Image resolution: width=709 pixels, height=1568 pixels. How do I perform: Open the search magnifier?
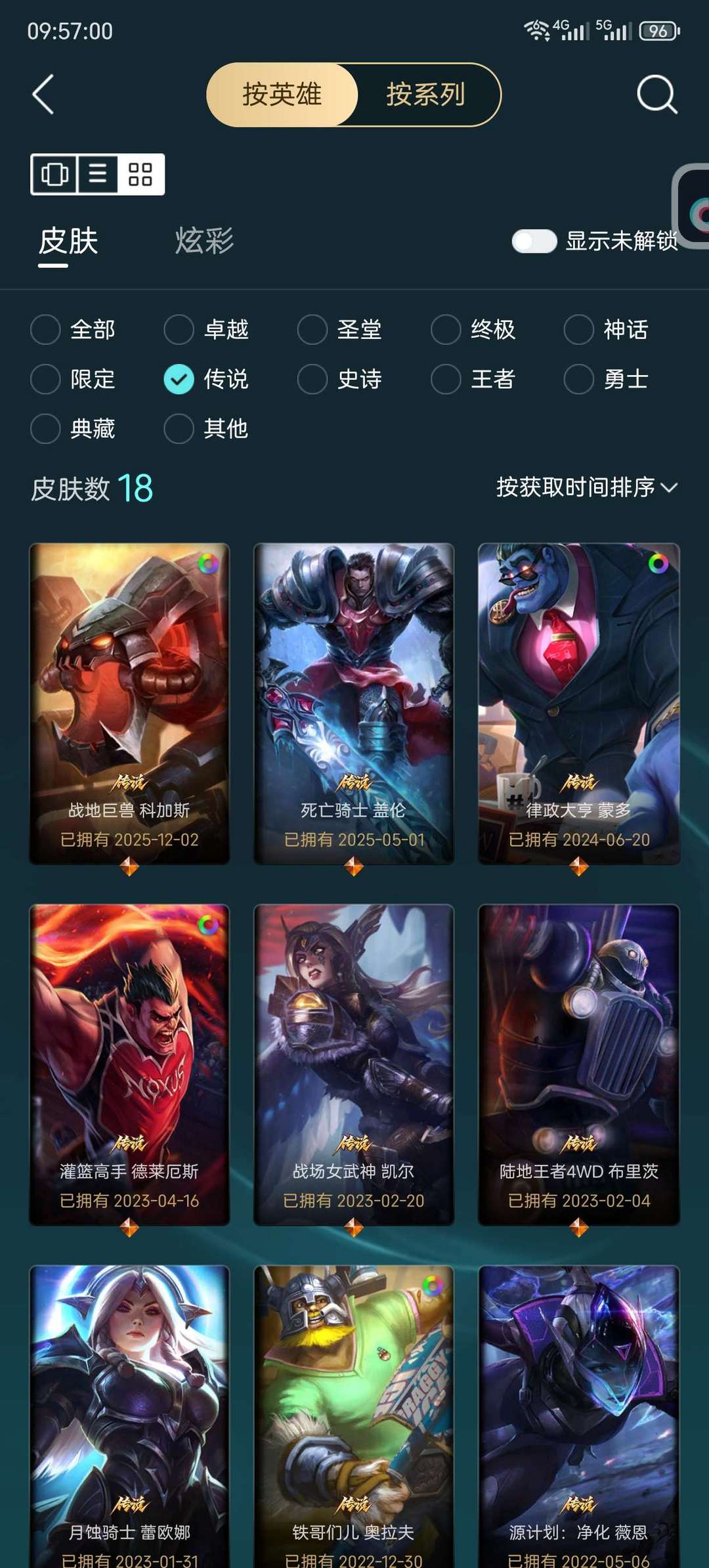point(656,95)
